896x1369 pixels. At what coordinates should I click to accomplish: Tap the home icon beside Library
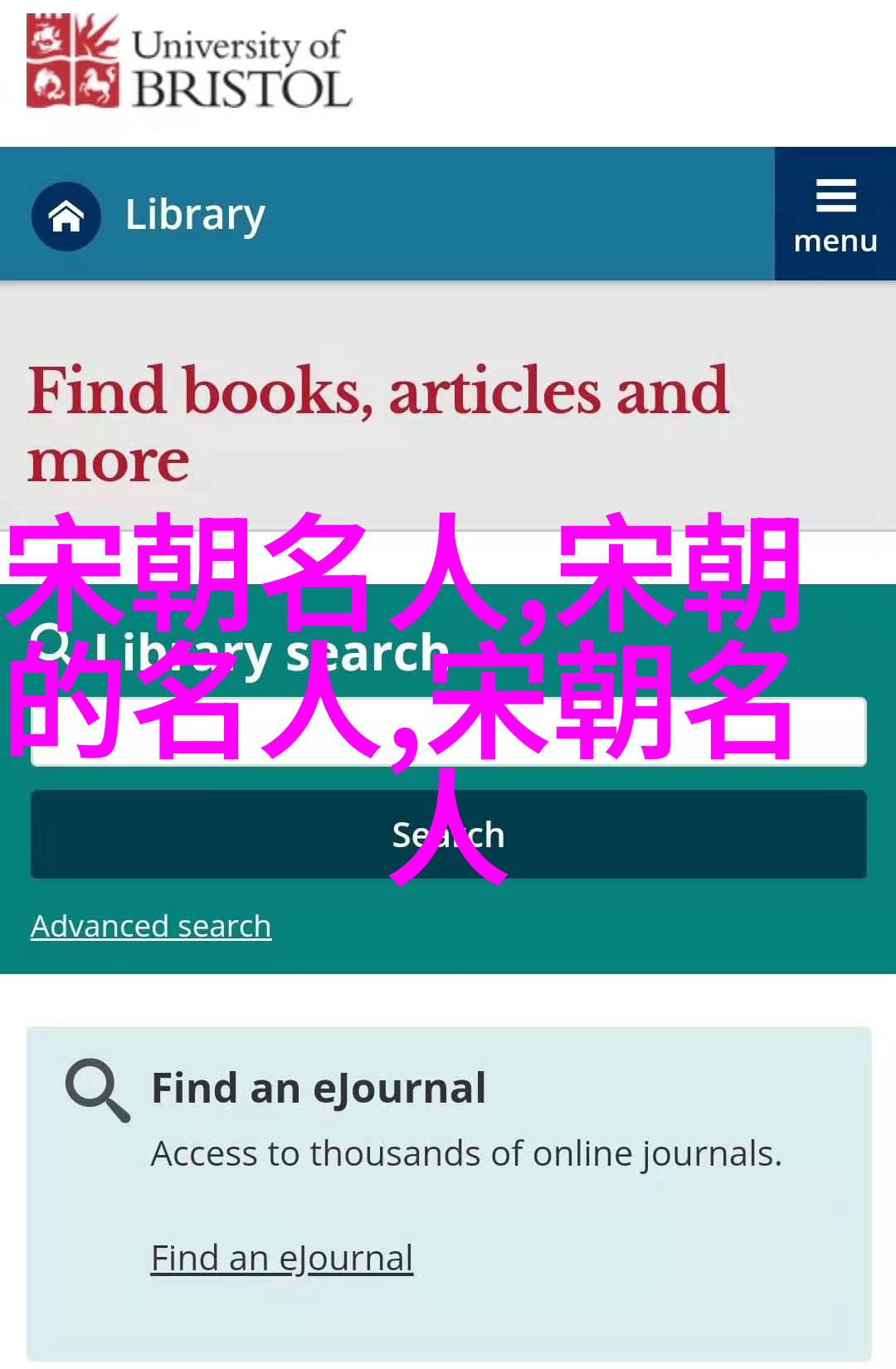click(x=66, y=217)
